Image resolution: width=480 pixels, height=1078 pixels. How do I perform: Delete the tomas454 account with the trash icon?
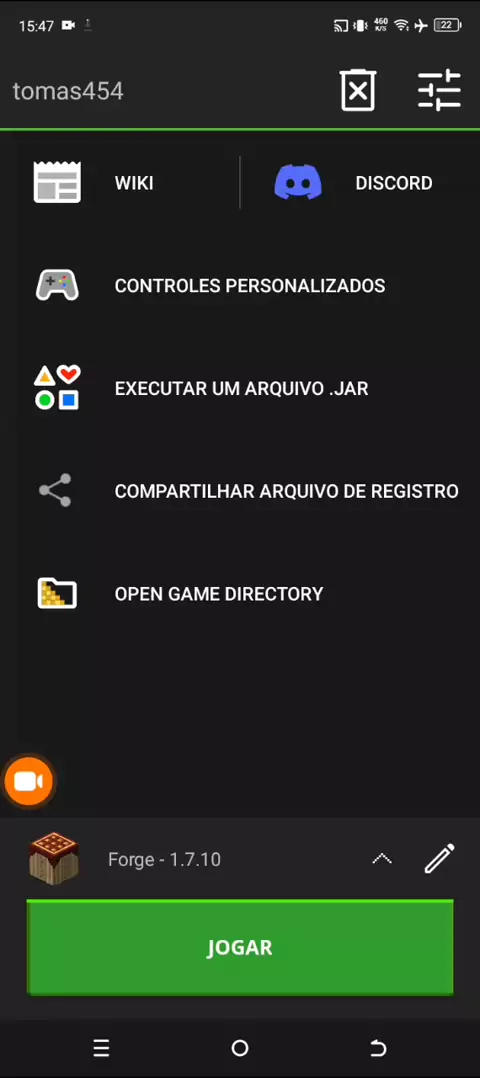click(358, 90)
